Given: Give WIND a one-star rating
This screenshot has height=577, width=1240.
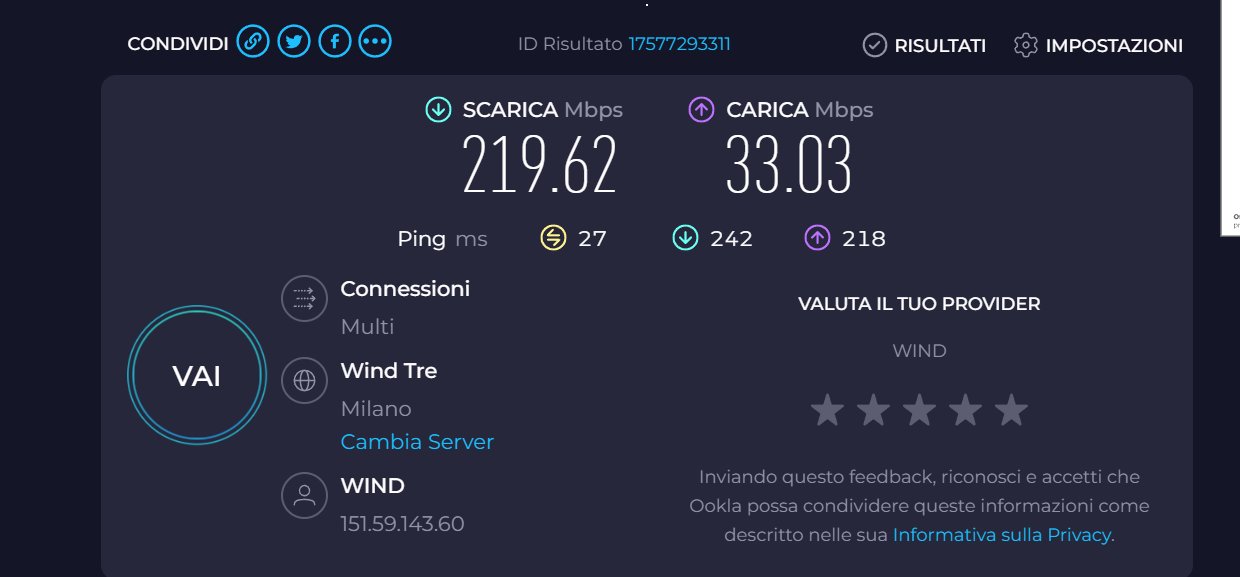Looking at the screenshot, I should tap(827, 410).
